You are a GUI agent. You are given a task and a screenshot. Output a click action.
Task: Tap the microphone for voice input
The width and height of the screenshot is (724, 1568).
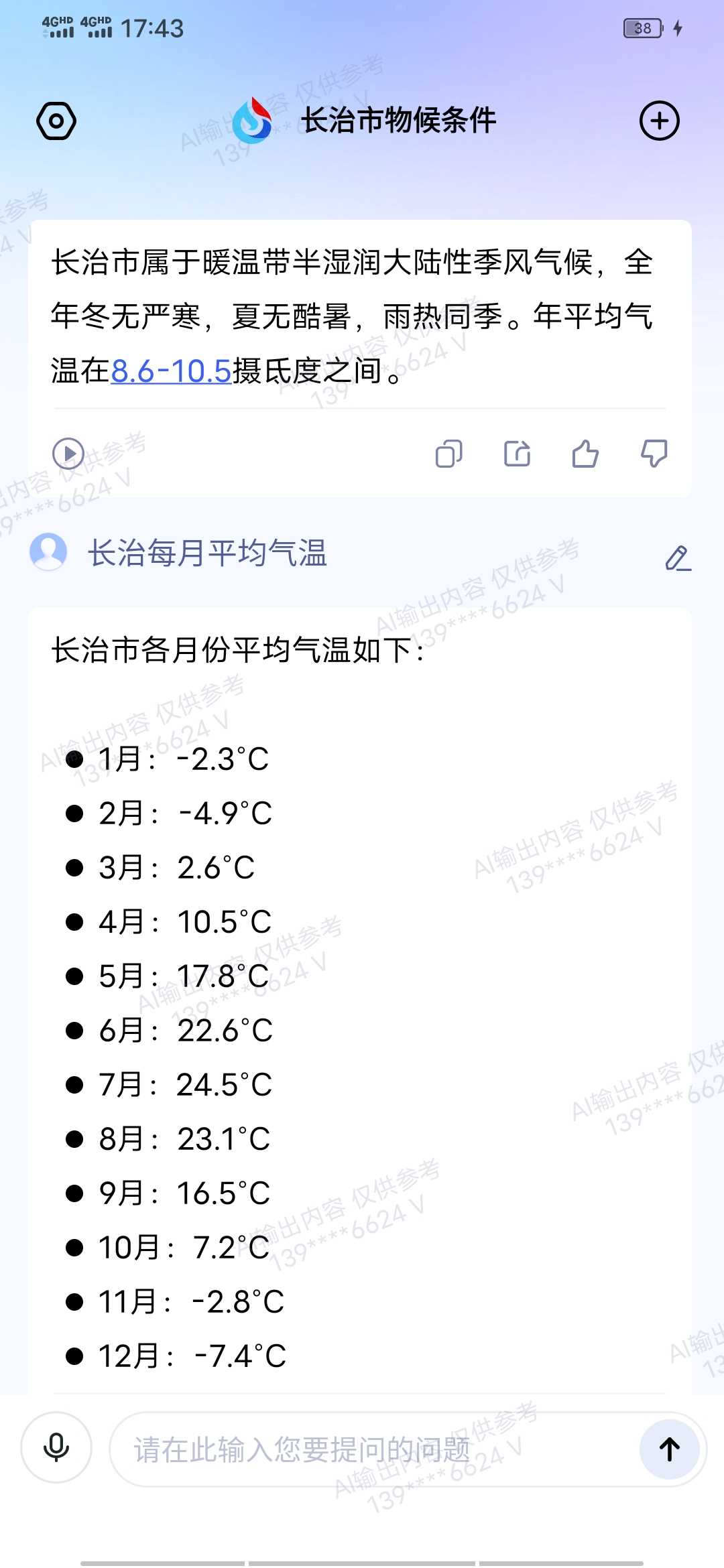point(56,1447)
